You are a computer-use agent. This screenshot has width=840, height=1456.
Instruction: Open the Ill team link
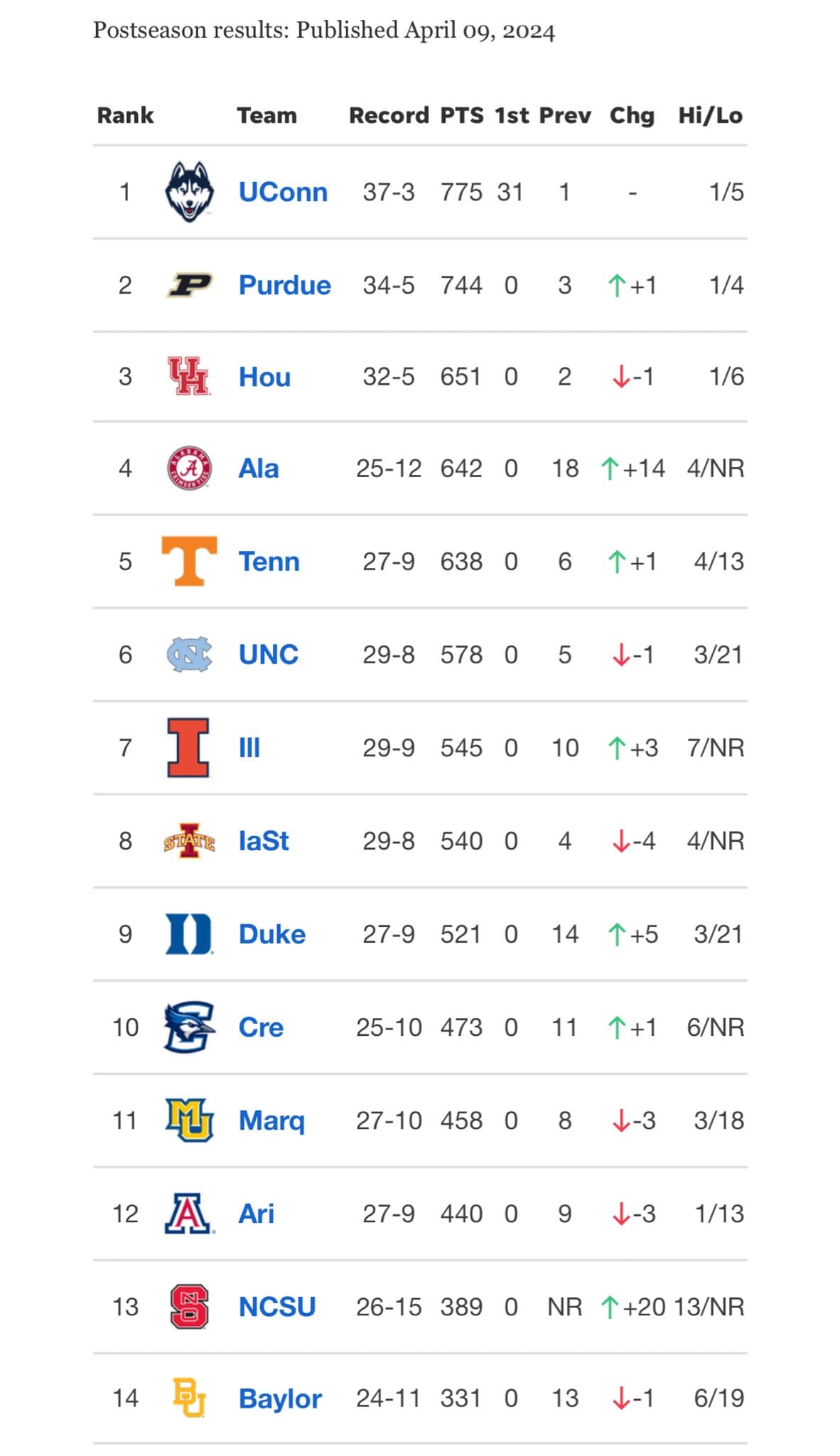(x=249, y=748)
